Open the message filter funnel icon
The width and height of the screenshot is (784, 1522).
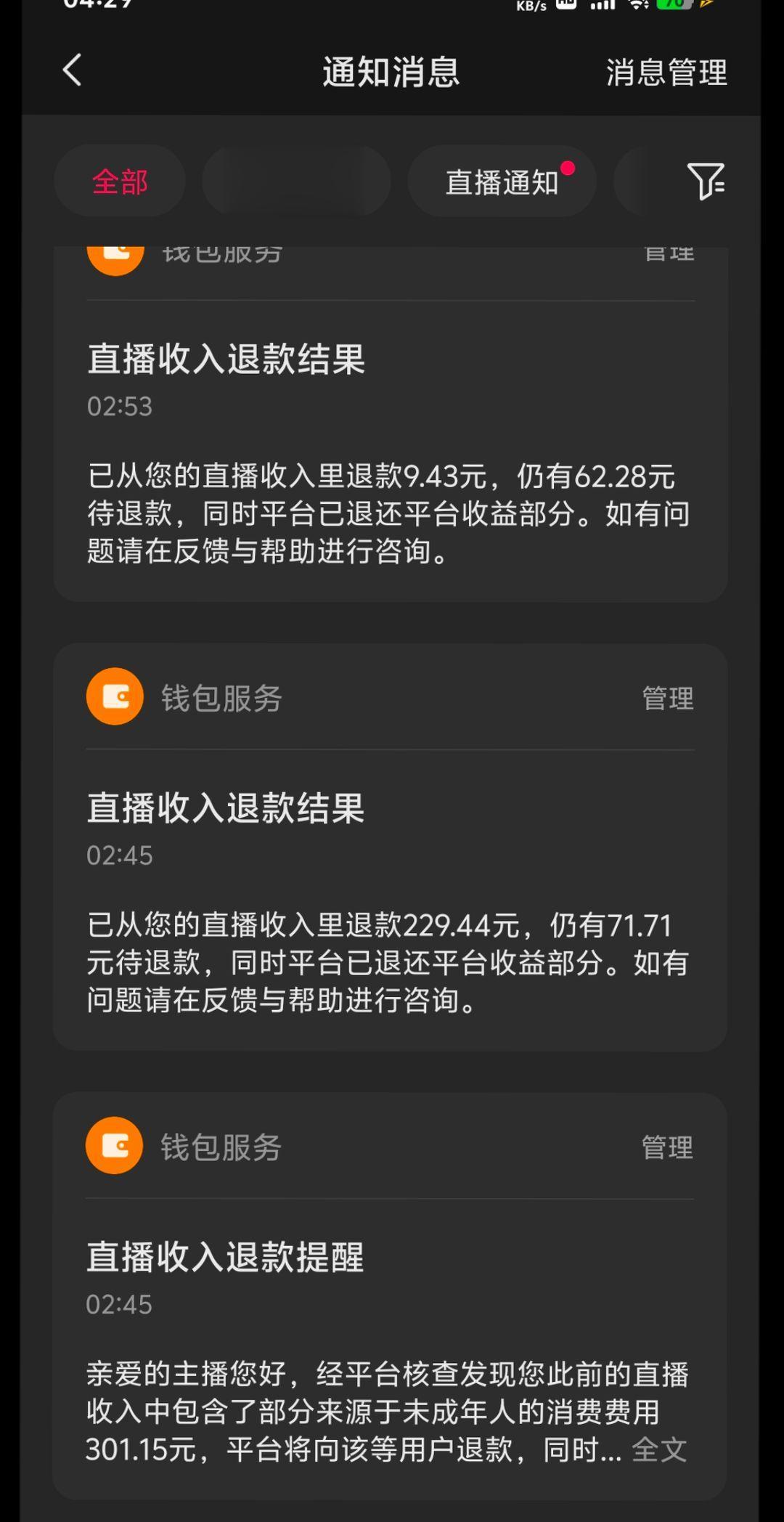[x=705, y=182]
